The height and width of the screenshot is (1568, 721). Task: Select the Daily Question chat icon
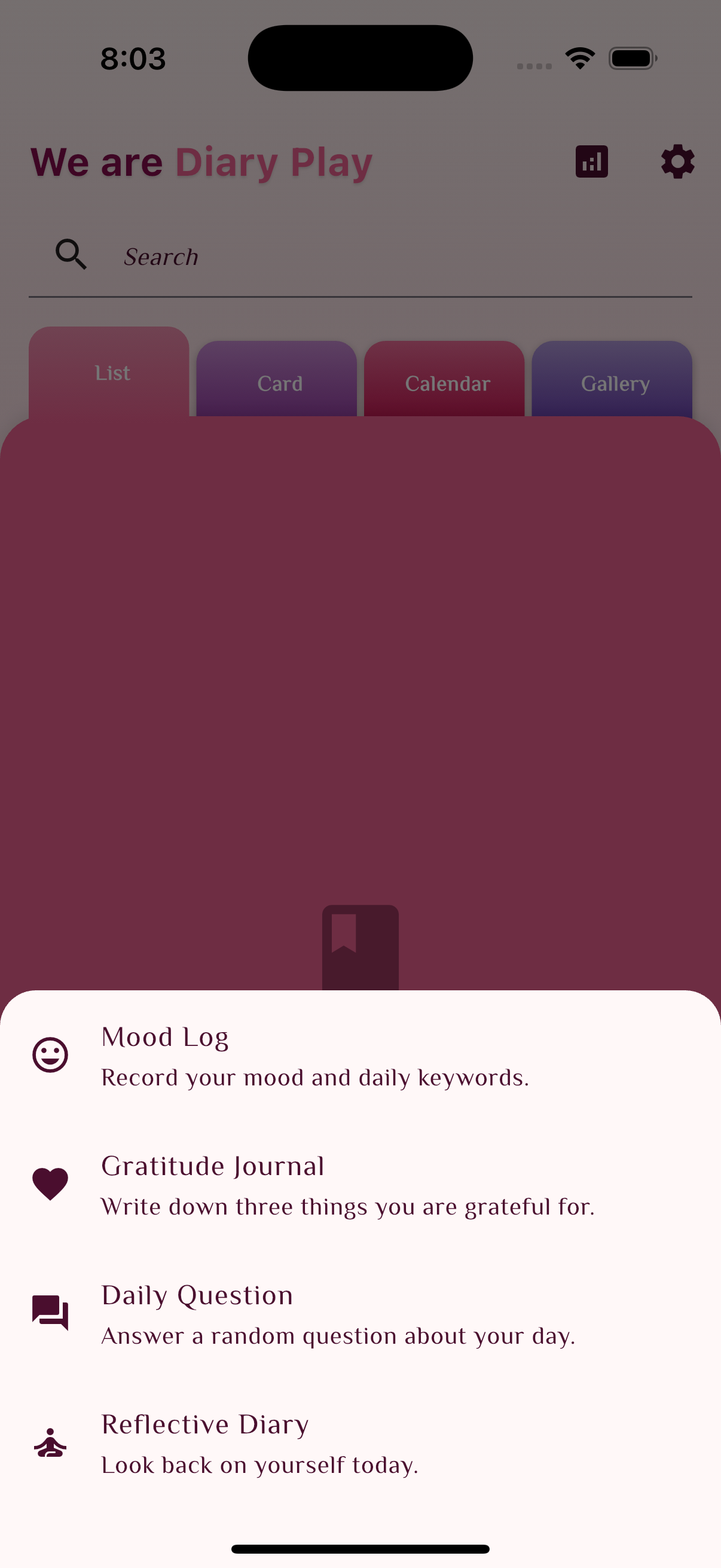pos(50,1312)
